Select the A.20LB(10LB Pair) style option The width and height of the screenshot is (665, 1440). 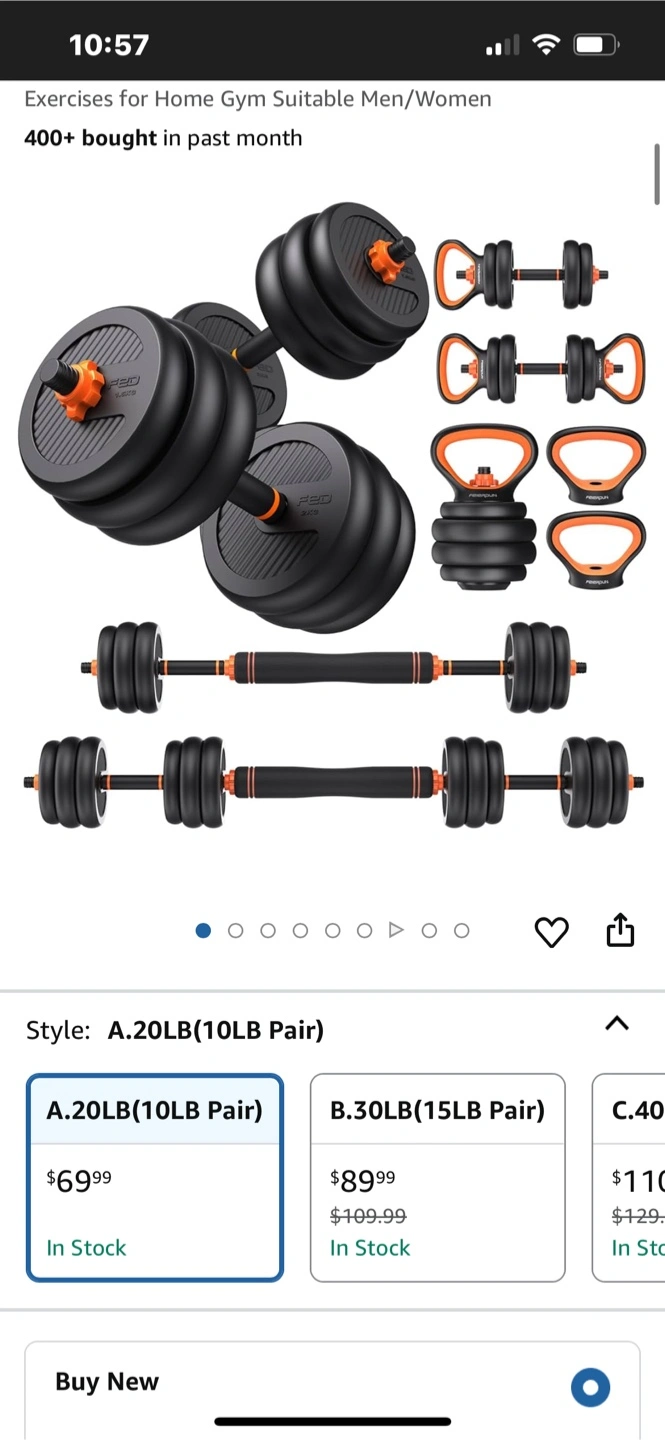point(155,1177)
